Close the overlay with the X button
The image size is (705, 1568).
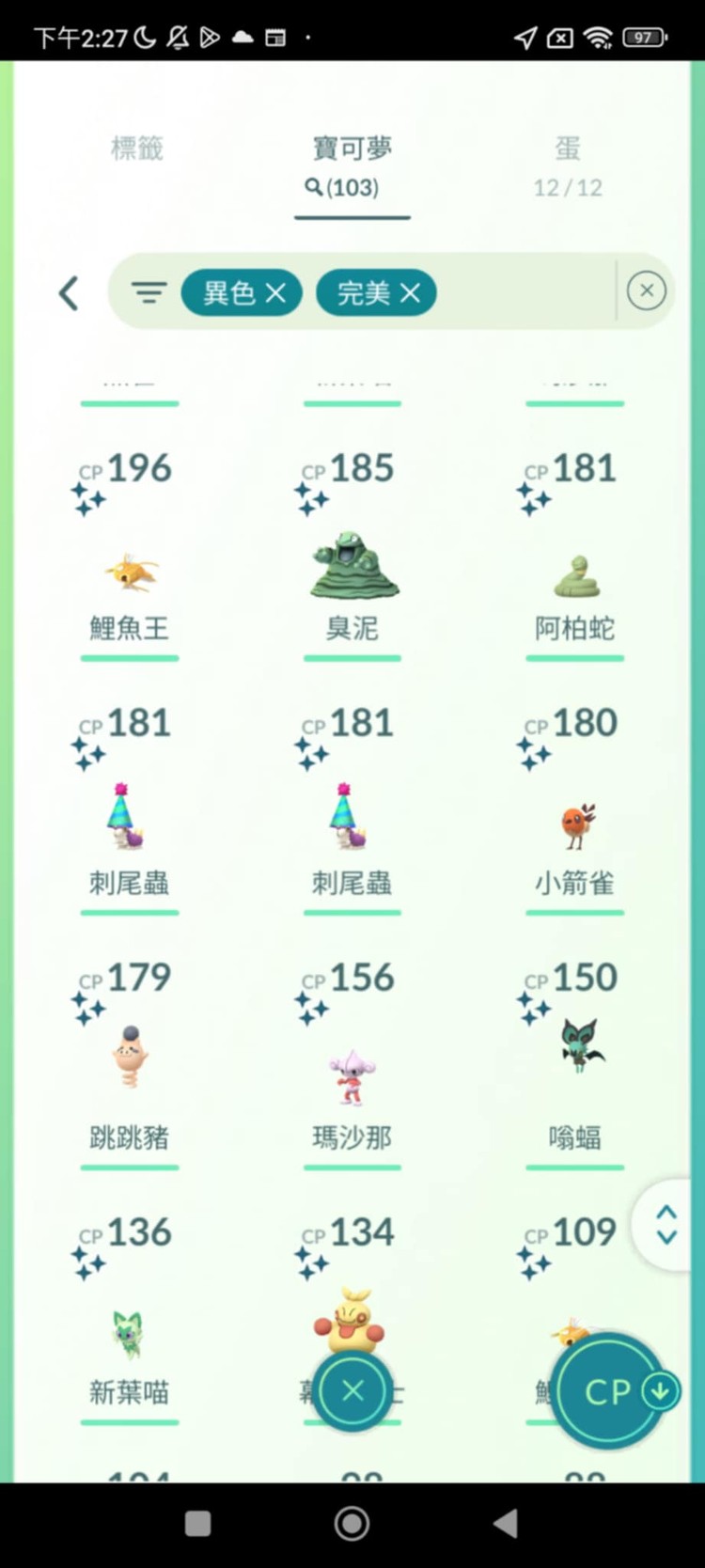click(352, 1391)
